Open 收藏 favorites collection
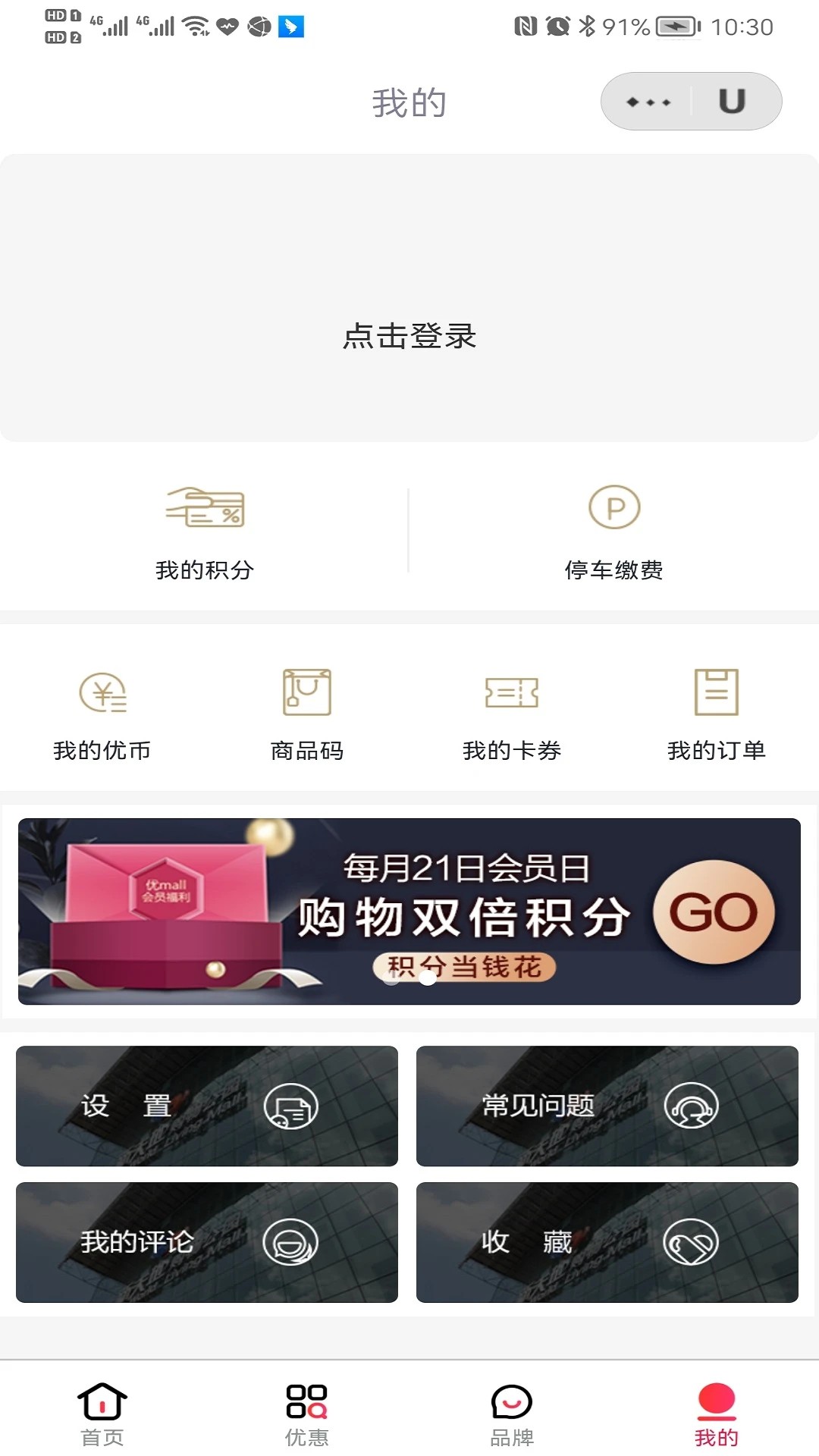The height and width of the screenshot is (1456, 819). 605,1244
